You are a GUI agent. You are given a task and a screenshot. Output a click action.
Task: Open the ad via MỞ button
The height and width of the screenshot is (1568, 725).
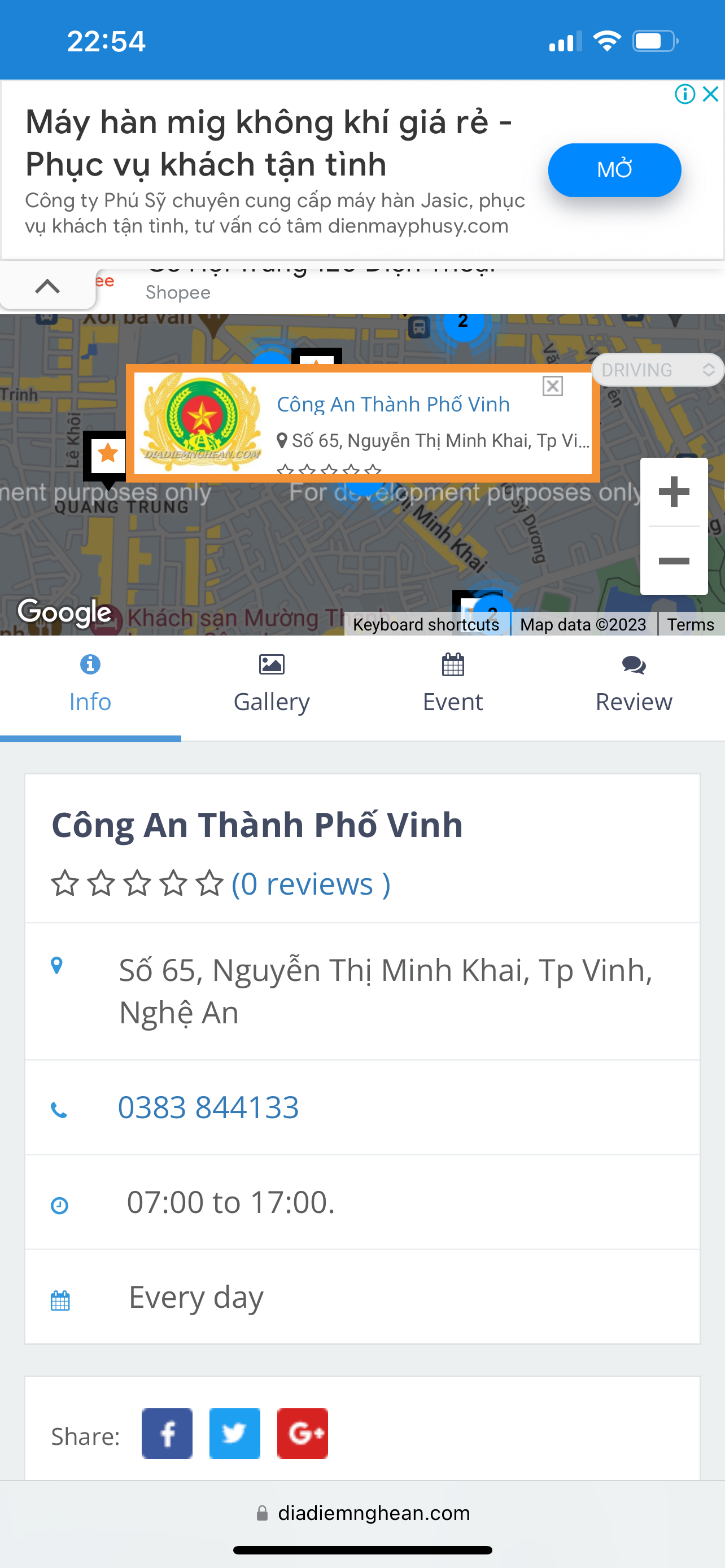tap(614, 170)
